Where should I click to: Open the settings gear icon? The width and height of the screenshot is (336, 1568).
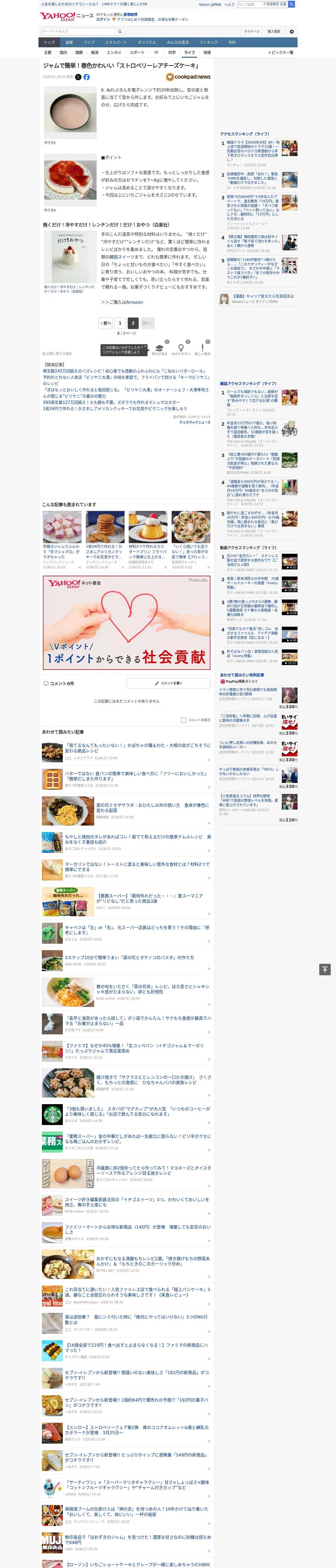292,31
